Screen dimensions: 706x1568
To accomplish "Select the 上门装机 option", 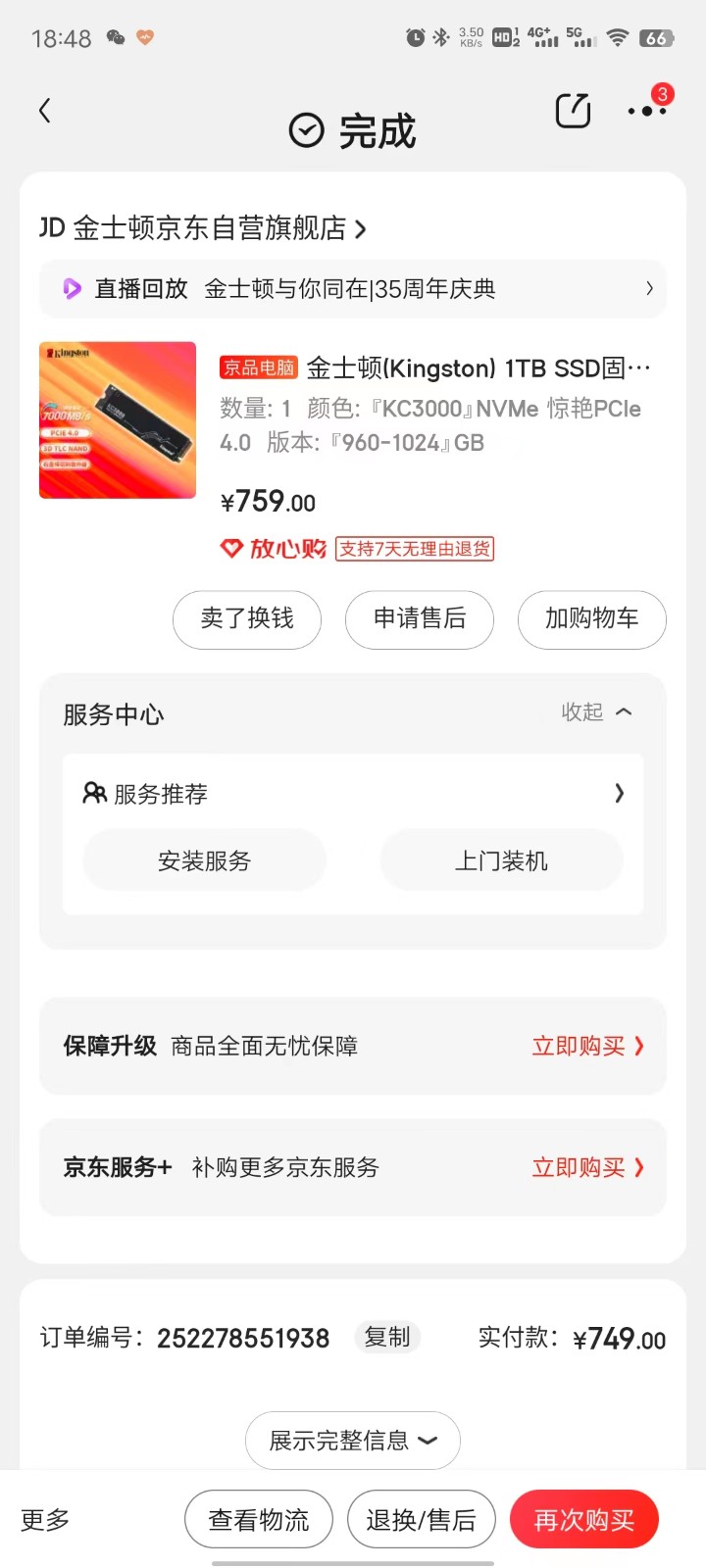I will (501, 860).
